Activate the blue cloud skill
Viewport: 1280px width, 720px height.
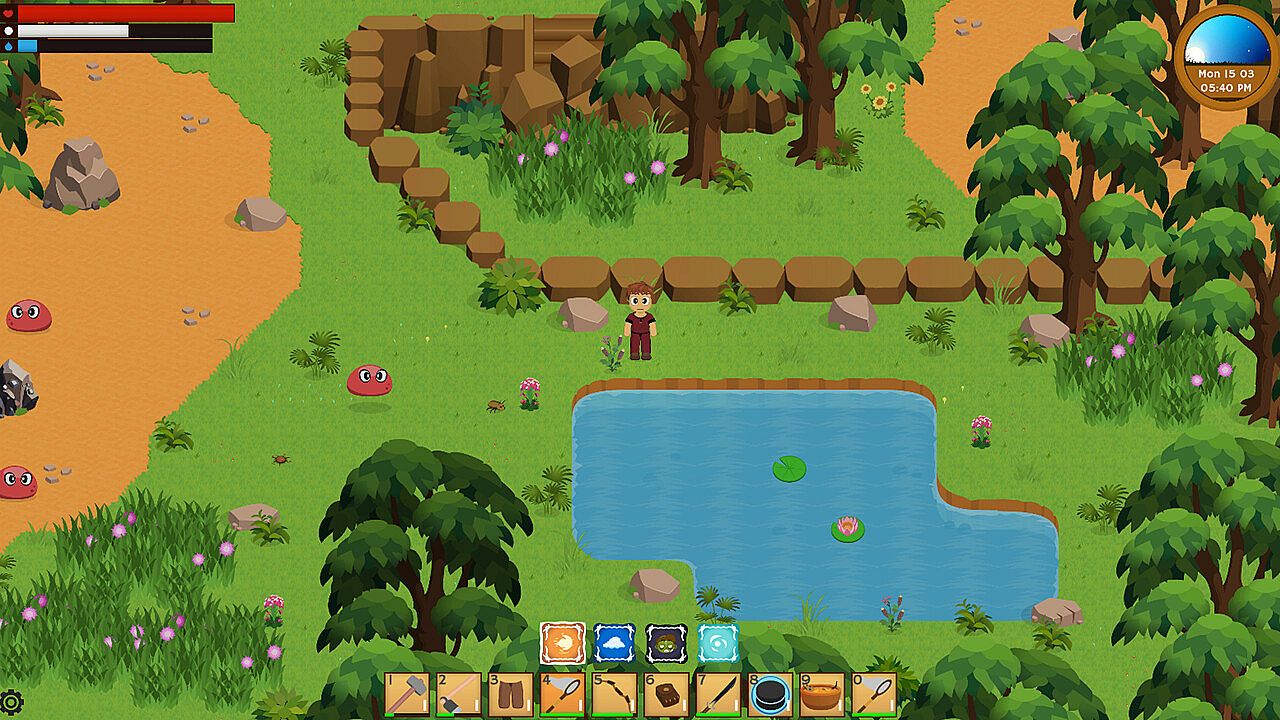614,643
